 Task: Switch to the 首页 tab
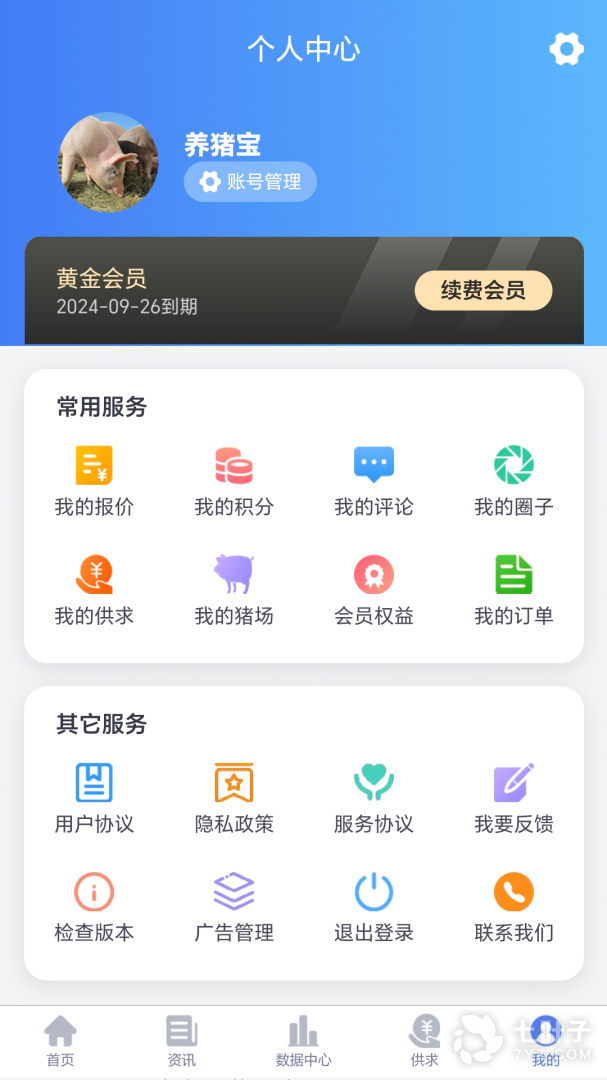[x=60, y=1041]
